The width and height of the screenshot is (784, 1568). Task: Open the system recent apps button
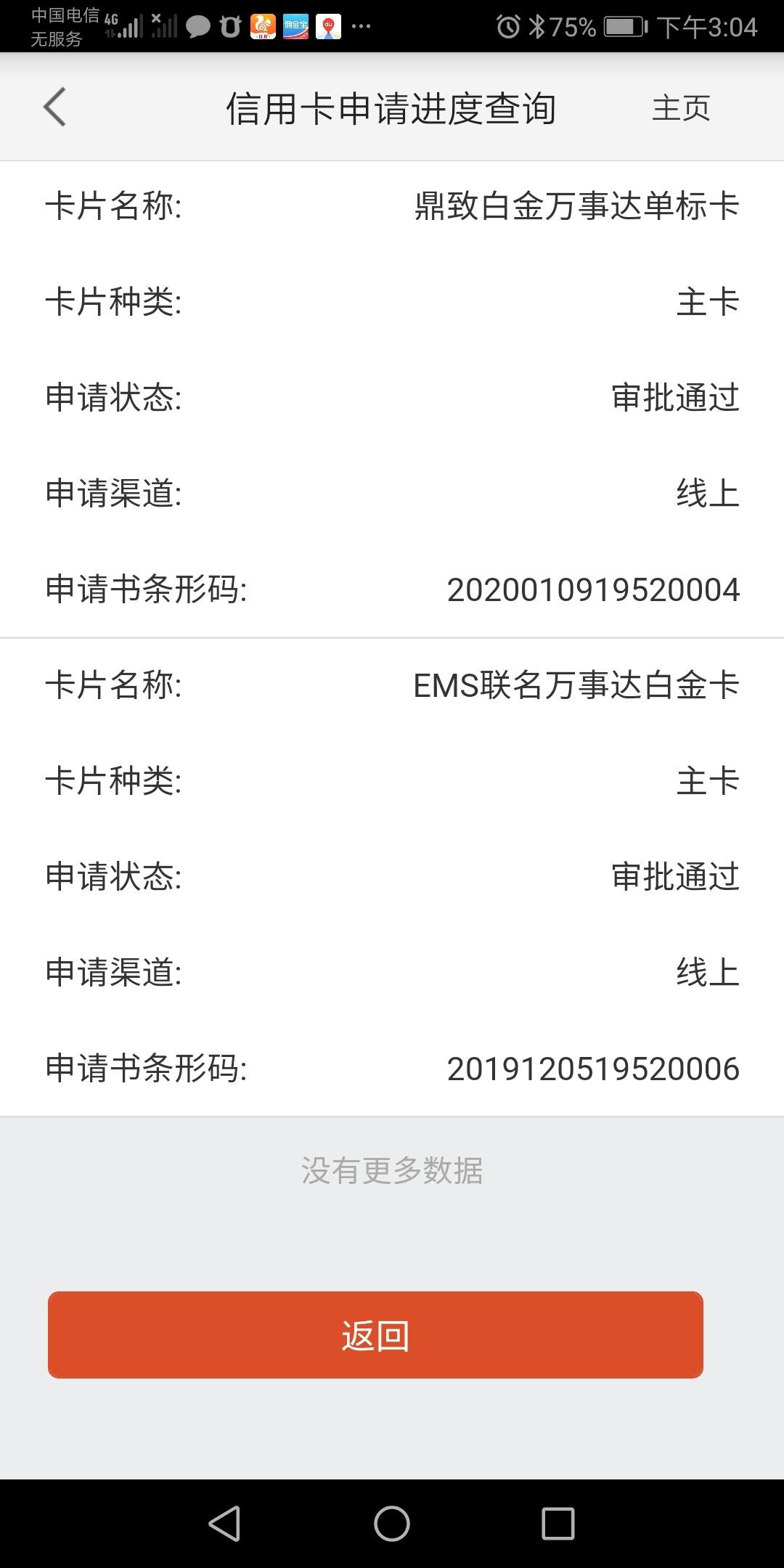point(558,1523)
